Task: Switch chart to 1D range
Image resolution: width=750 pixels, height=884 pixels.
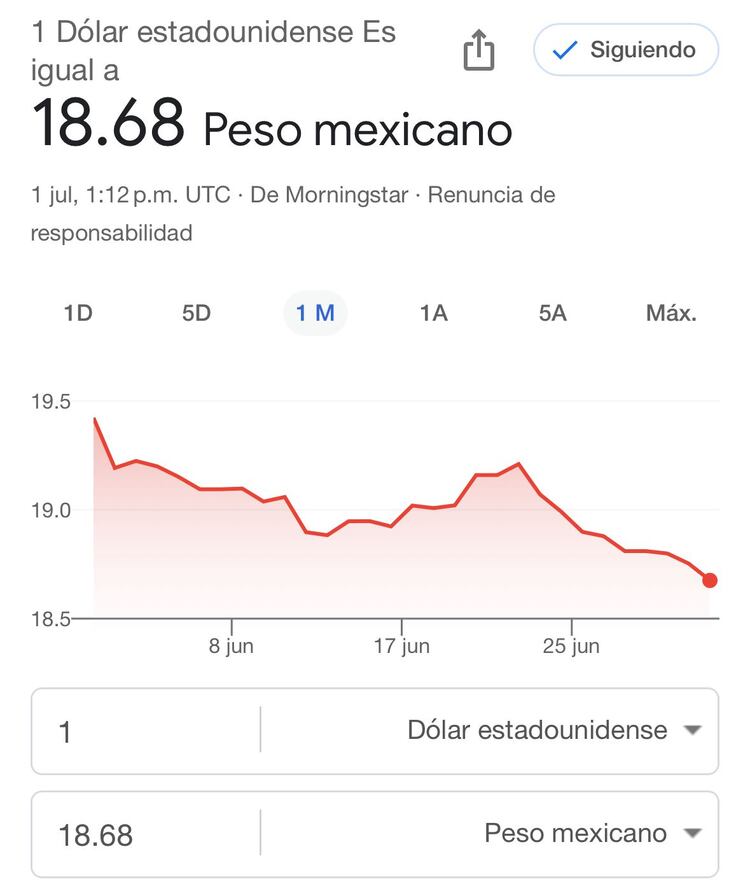Action: coord(78,313)
